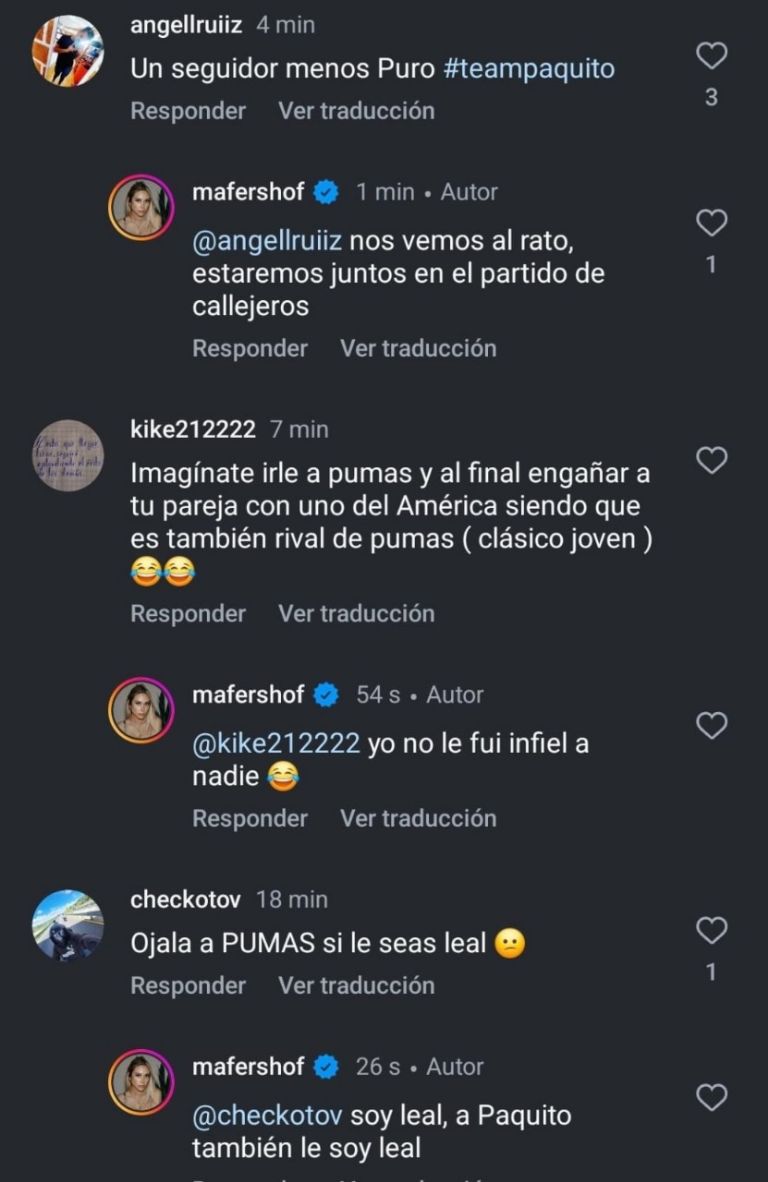Like mafershof's reply to angellruiiz
Screen dimensions: 768x1182
(x=711, y=222)
